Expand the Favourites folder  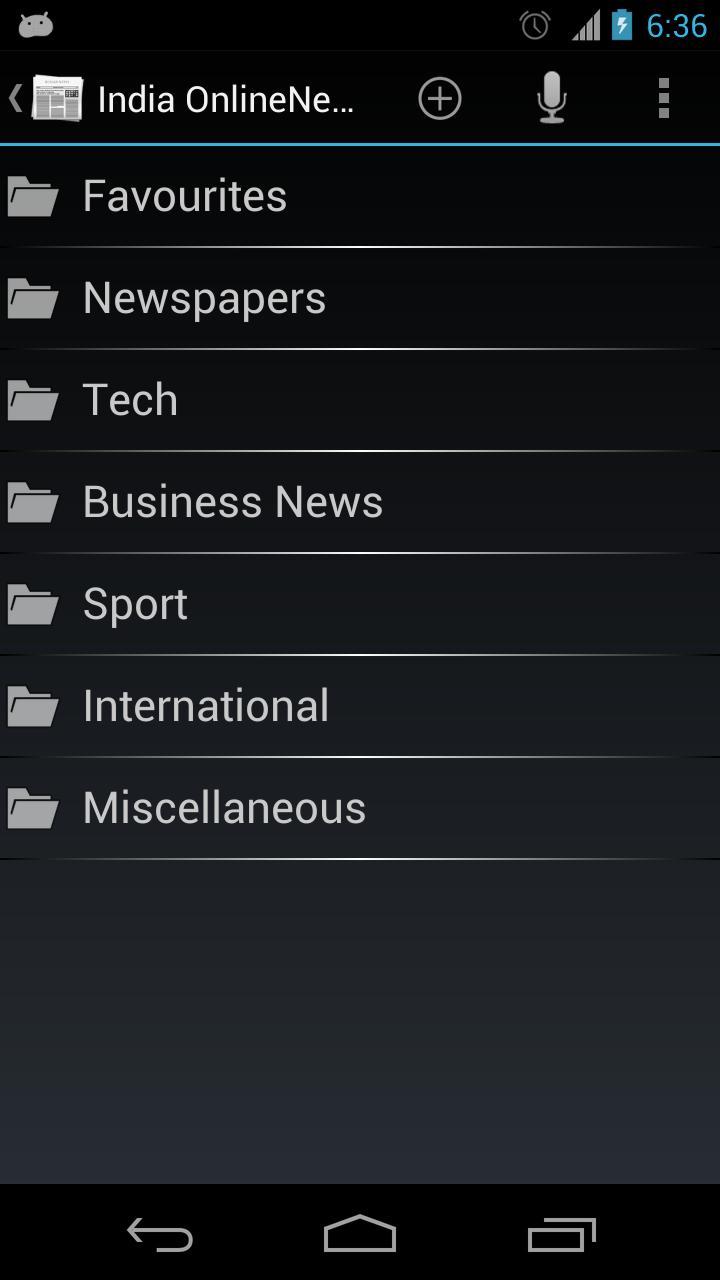184,196
